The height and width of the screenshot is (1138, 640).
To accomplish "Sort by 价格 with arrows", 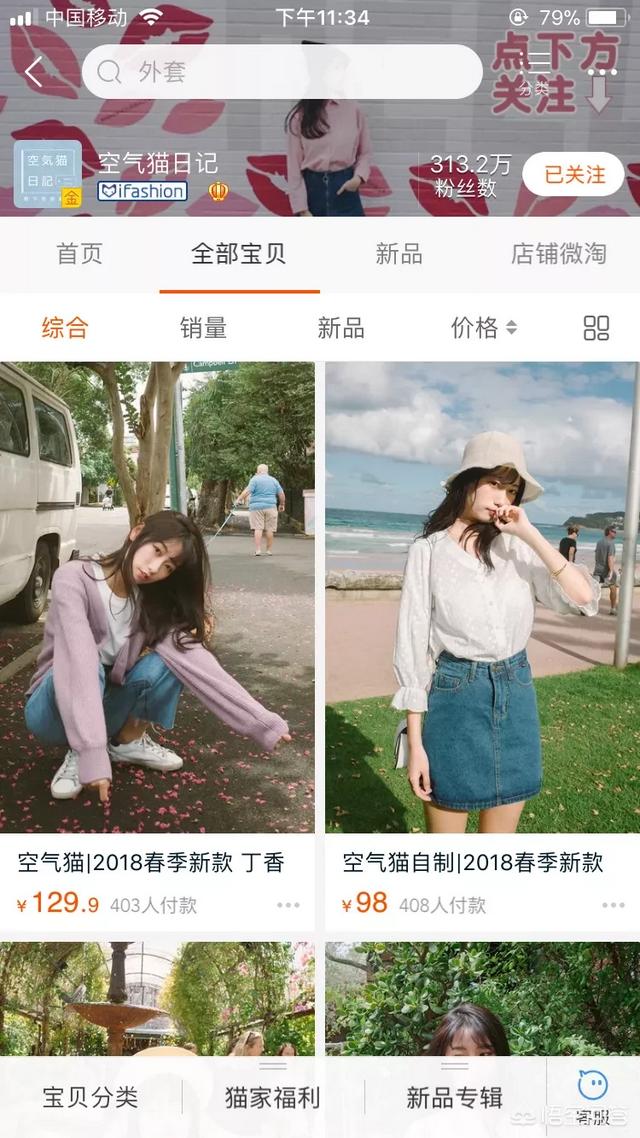I will tap(484, 328).
